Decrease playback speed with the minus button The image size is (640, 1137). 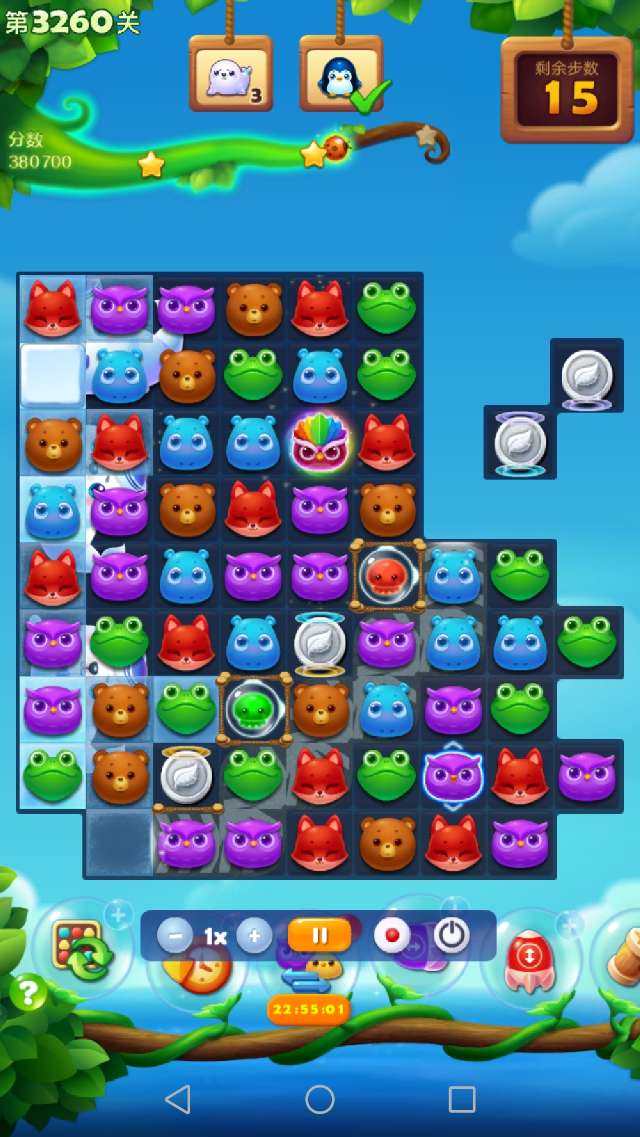point(175,936)
